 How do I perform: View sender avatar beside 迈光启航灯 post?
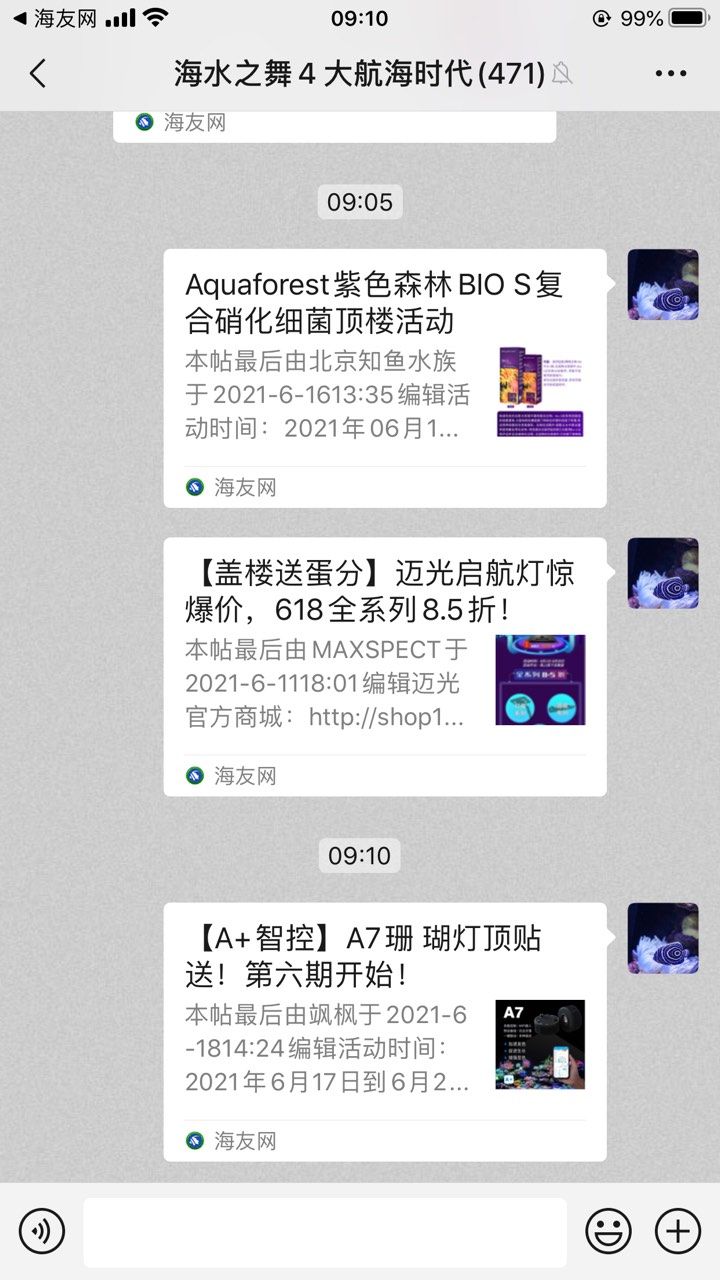[x=662, y=574]
